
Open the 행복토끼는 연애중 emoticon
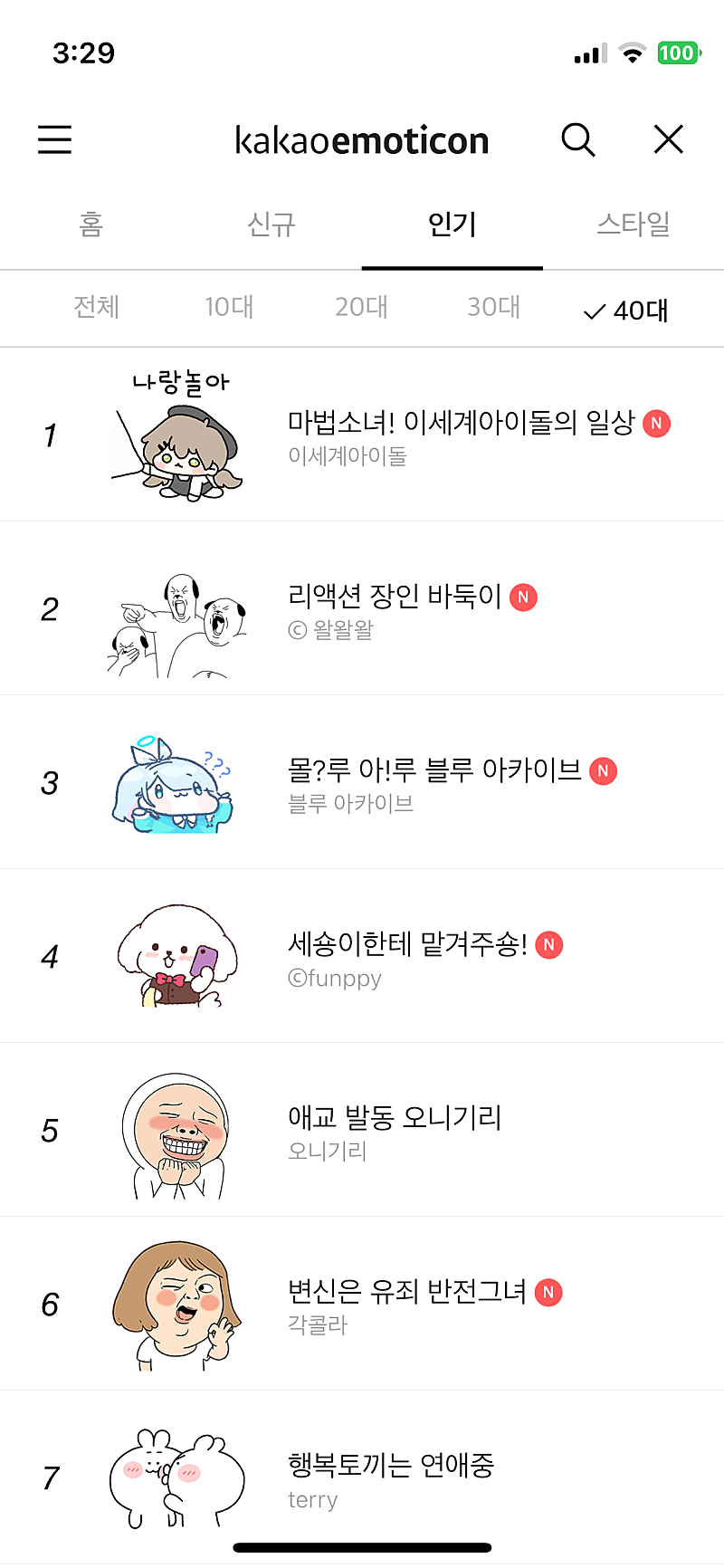[391, 1466]
